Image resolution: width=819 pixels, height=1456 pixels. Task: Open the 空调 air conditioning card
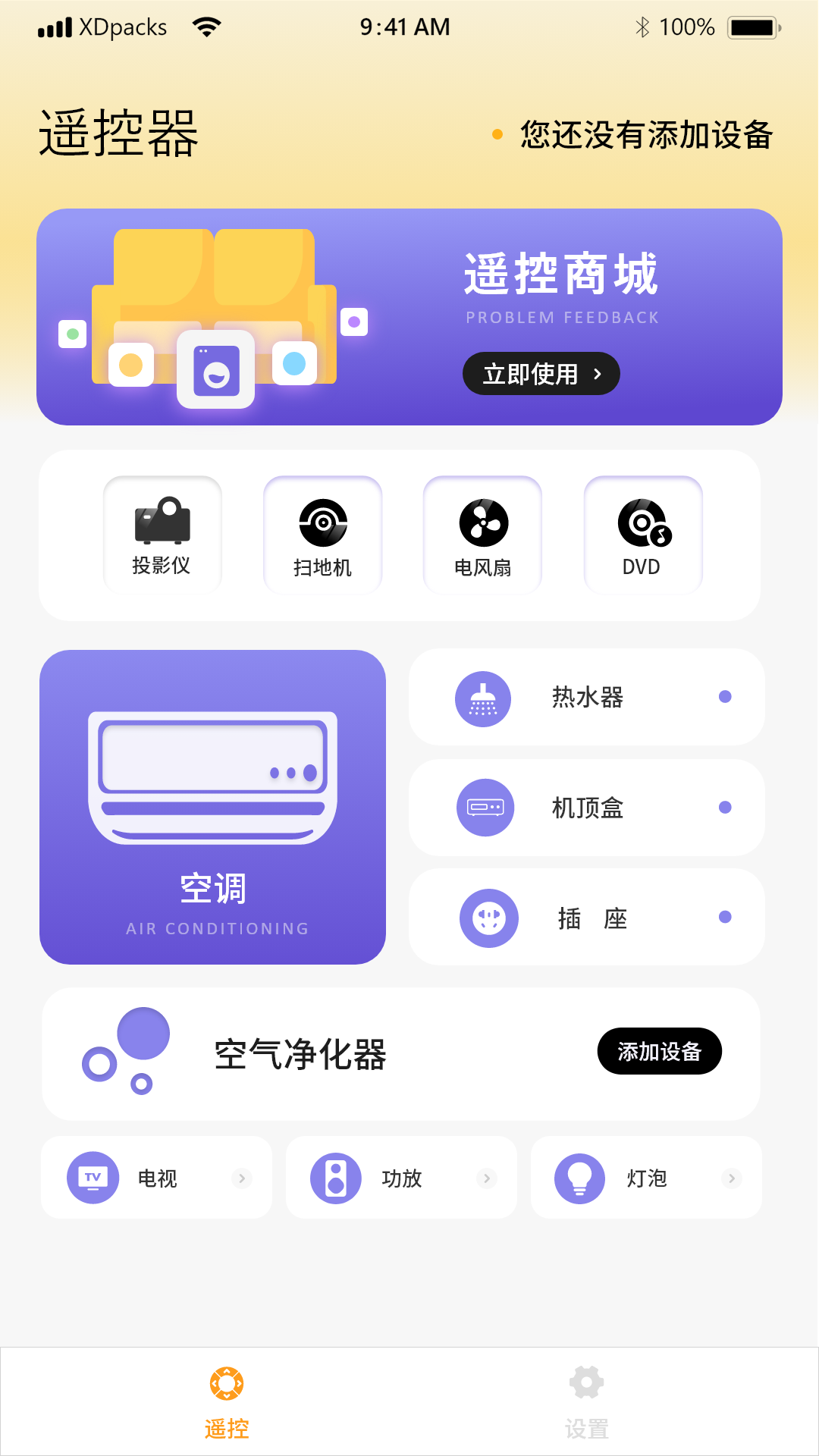(x=213, y=808)
